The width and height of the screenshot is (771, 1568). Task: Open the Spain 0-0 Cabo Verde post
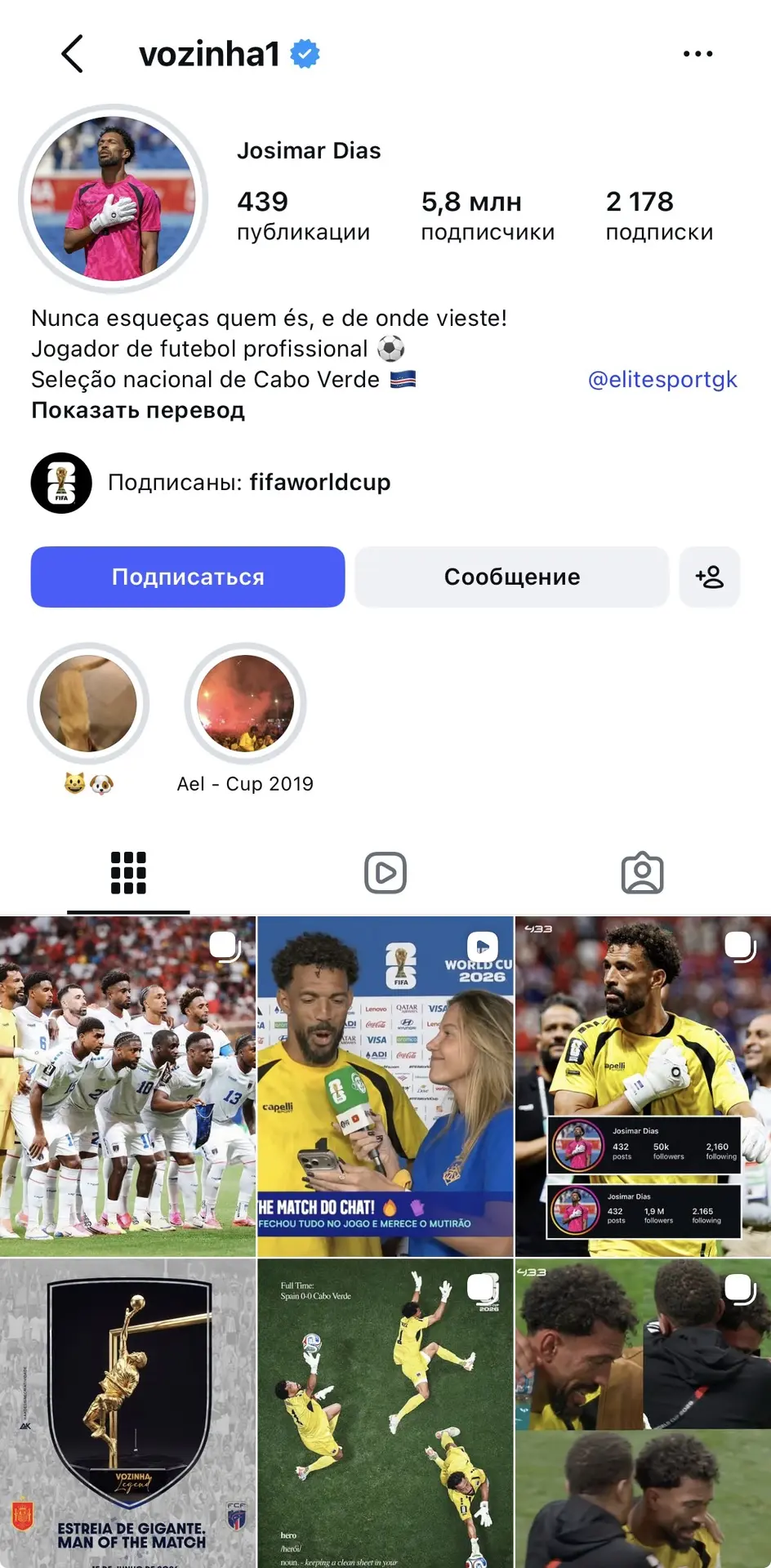point(385,1414)
